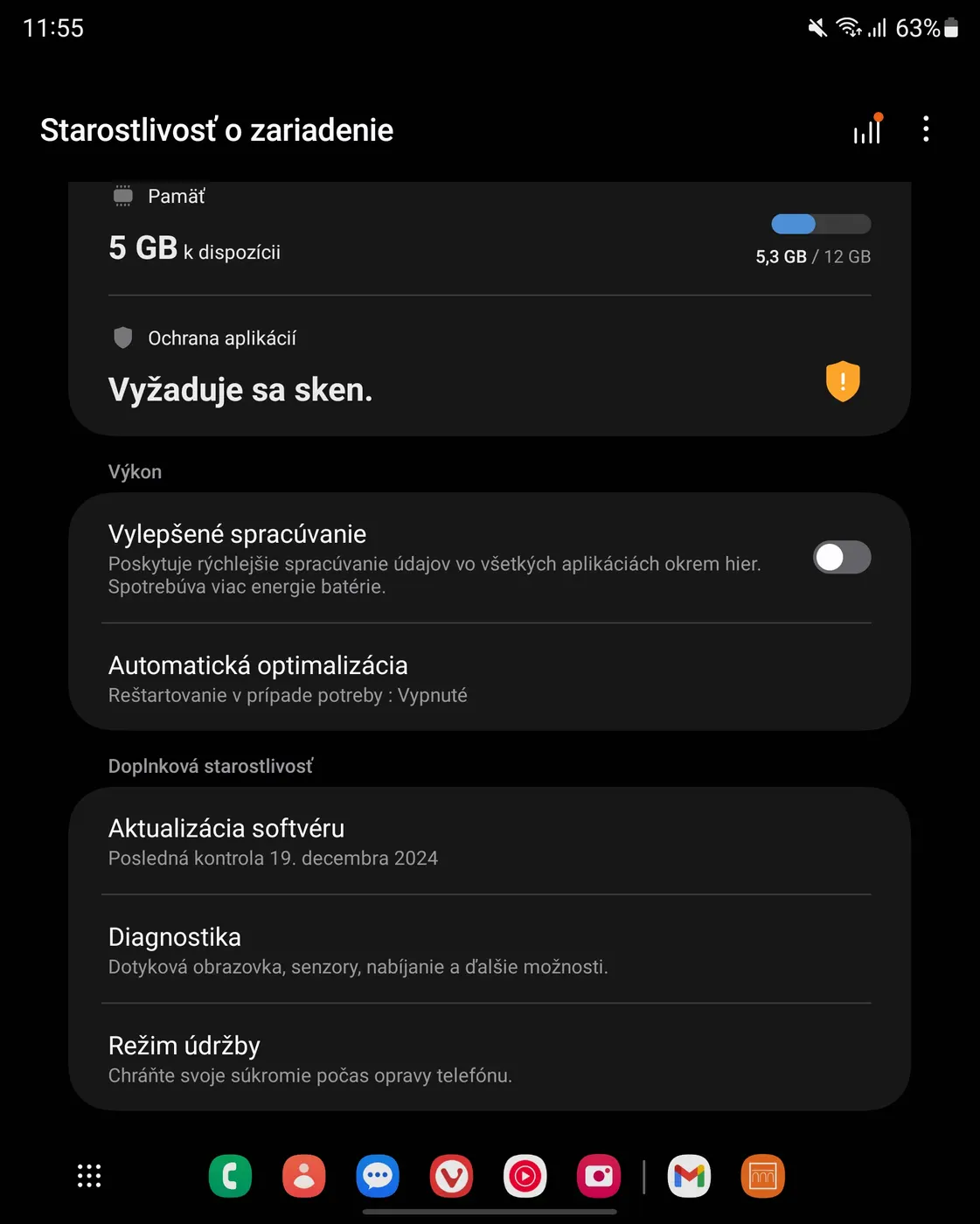Open Ochrana aplikácií app protection
Image resolution: width=980 pixels, height=1224 pixels.
[490, 367]
